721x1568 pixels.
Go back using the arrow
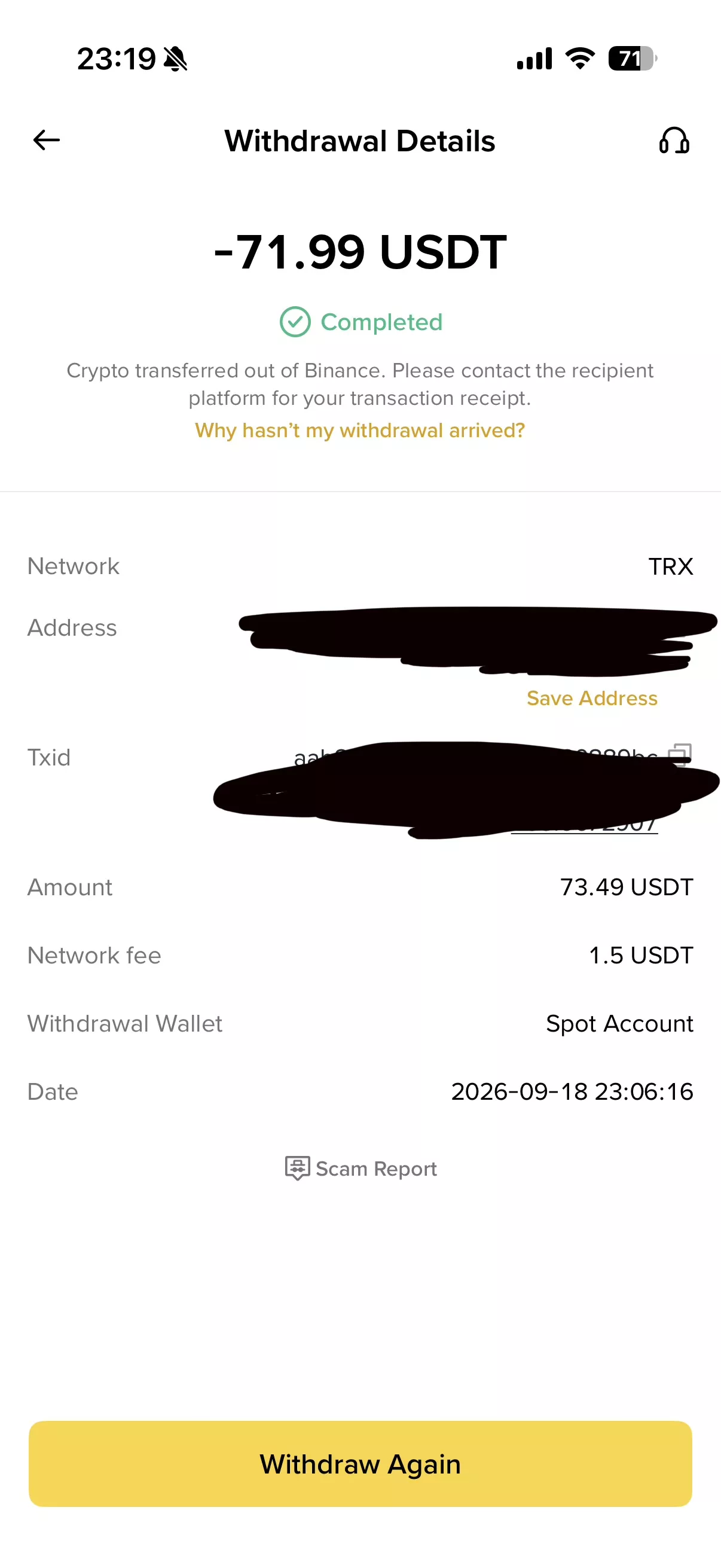click(x=46, y=140)
